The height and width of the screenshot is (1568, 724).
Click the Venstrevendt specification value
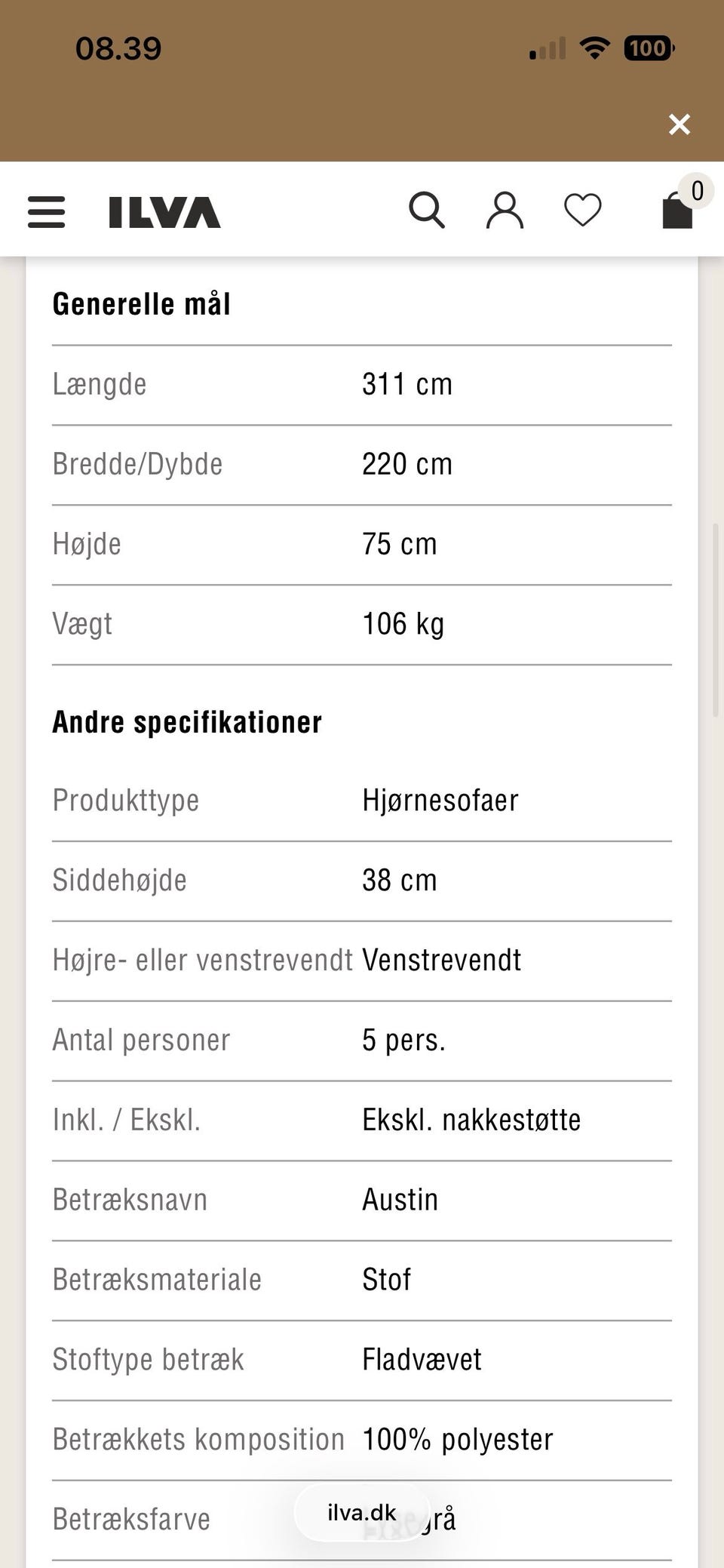(x=441, y=960)
